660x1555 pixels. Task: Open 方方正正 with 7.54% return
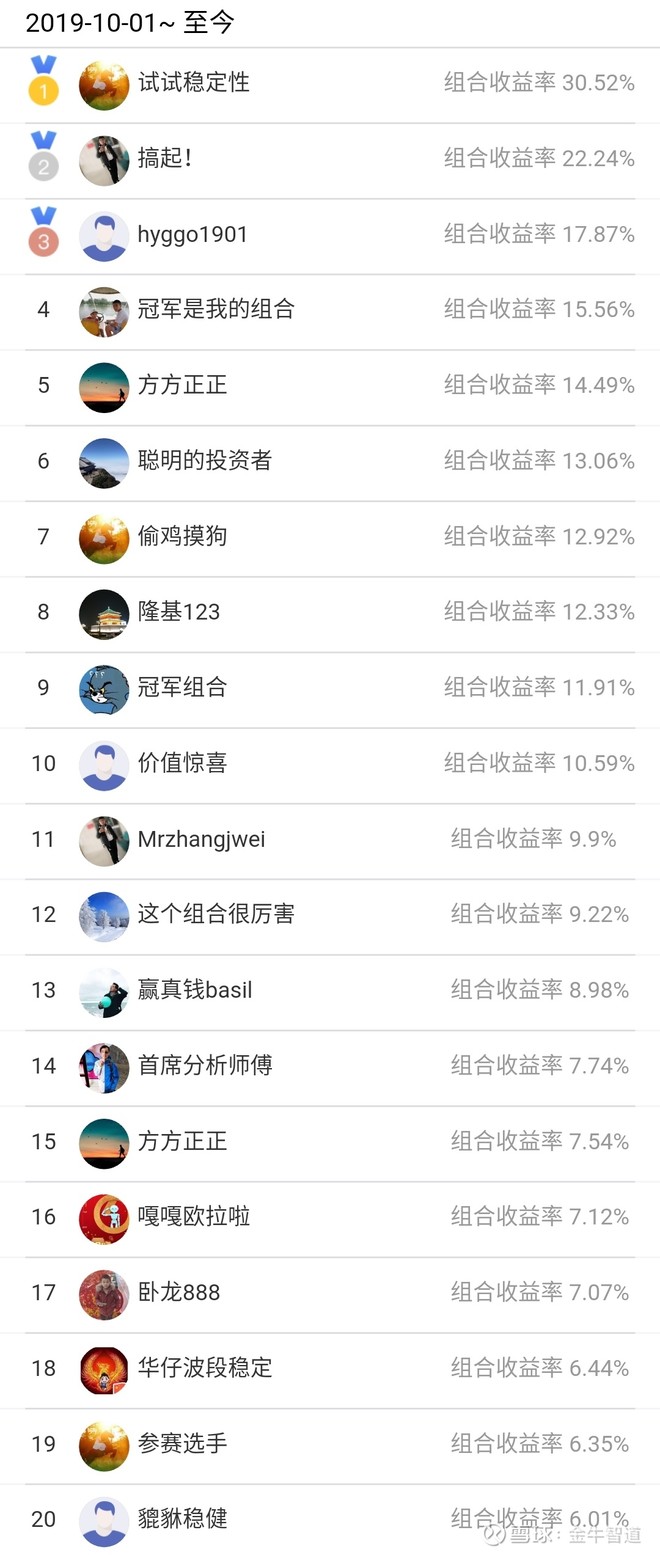[182, 1141]
